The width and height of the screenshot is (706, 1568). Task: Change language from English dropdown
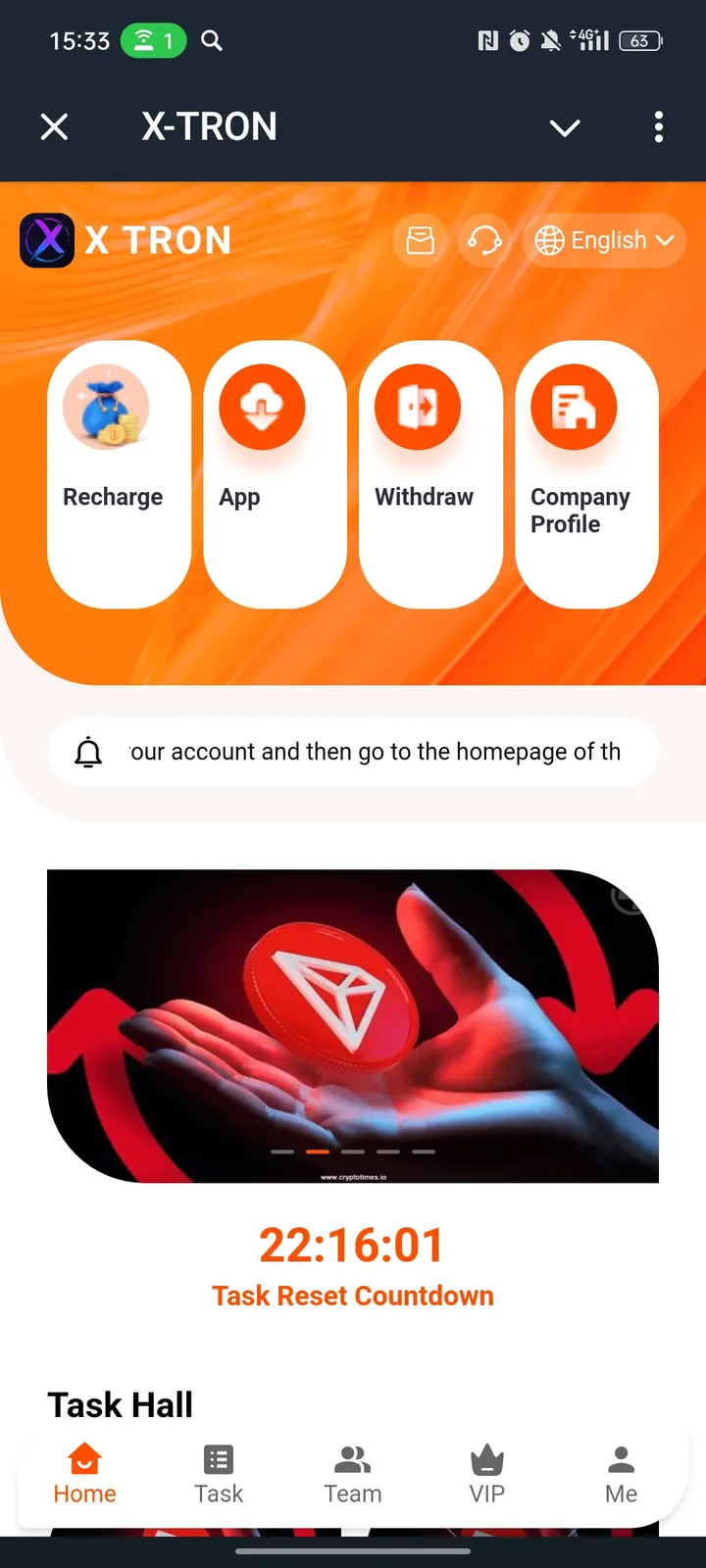[x=604, y=240]
